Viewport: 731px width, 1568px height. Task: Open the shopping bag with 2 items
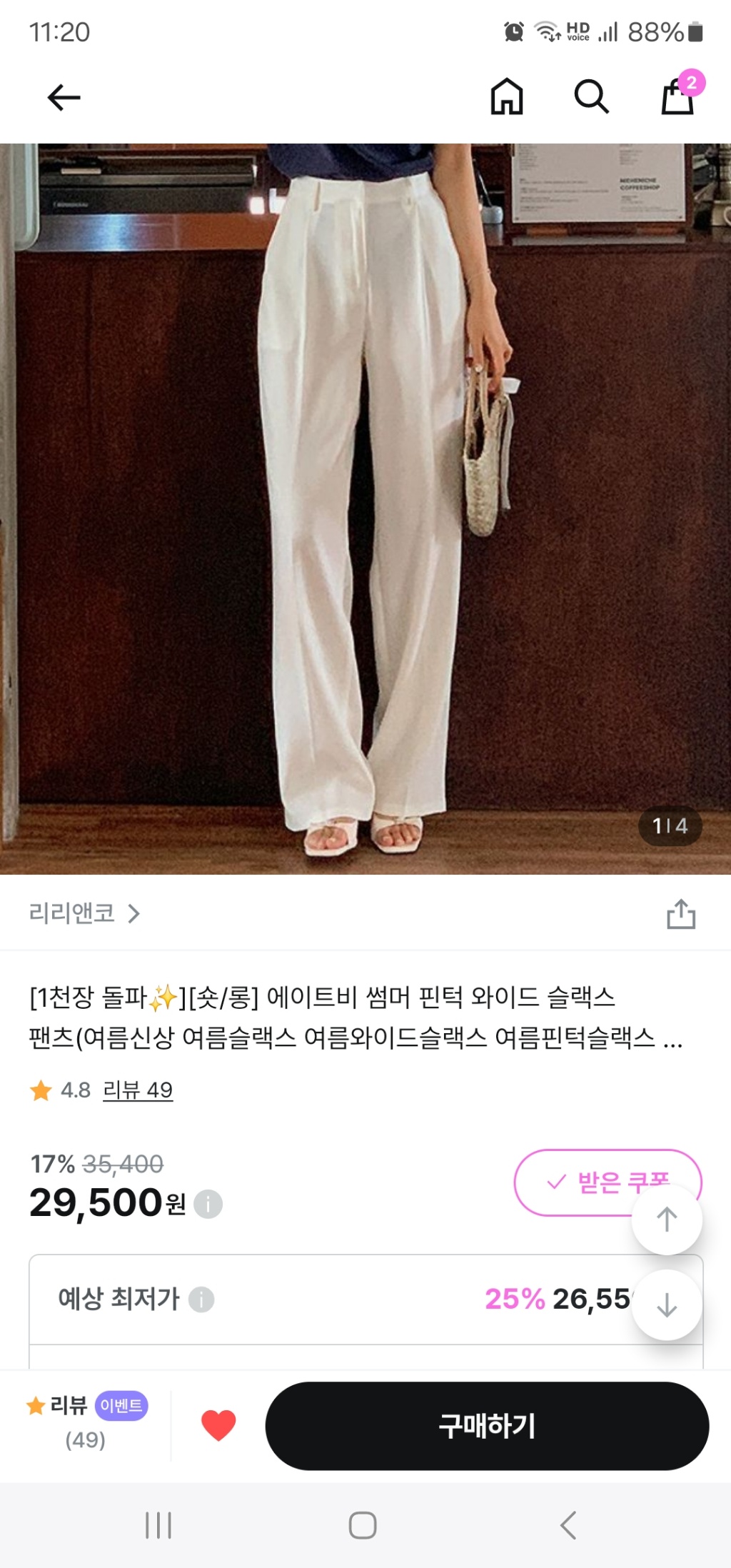(677, 96)
